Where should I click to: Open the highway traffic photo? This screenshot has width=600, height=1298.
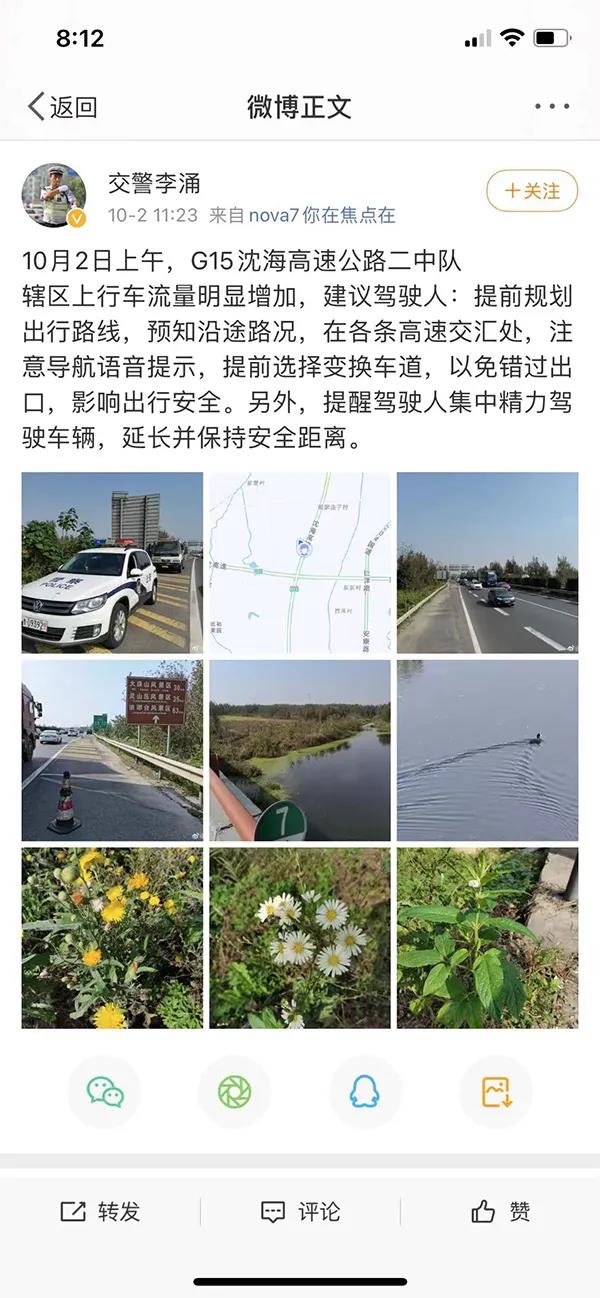pos(487,563)
